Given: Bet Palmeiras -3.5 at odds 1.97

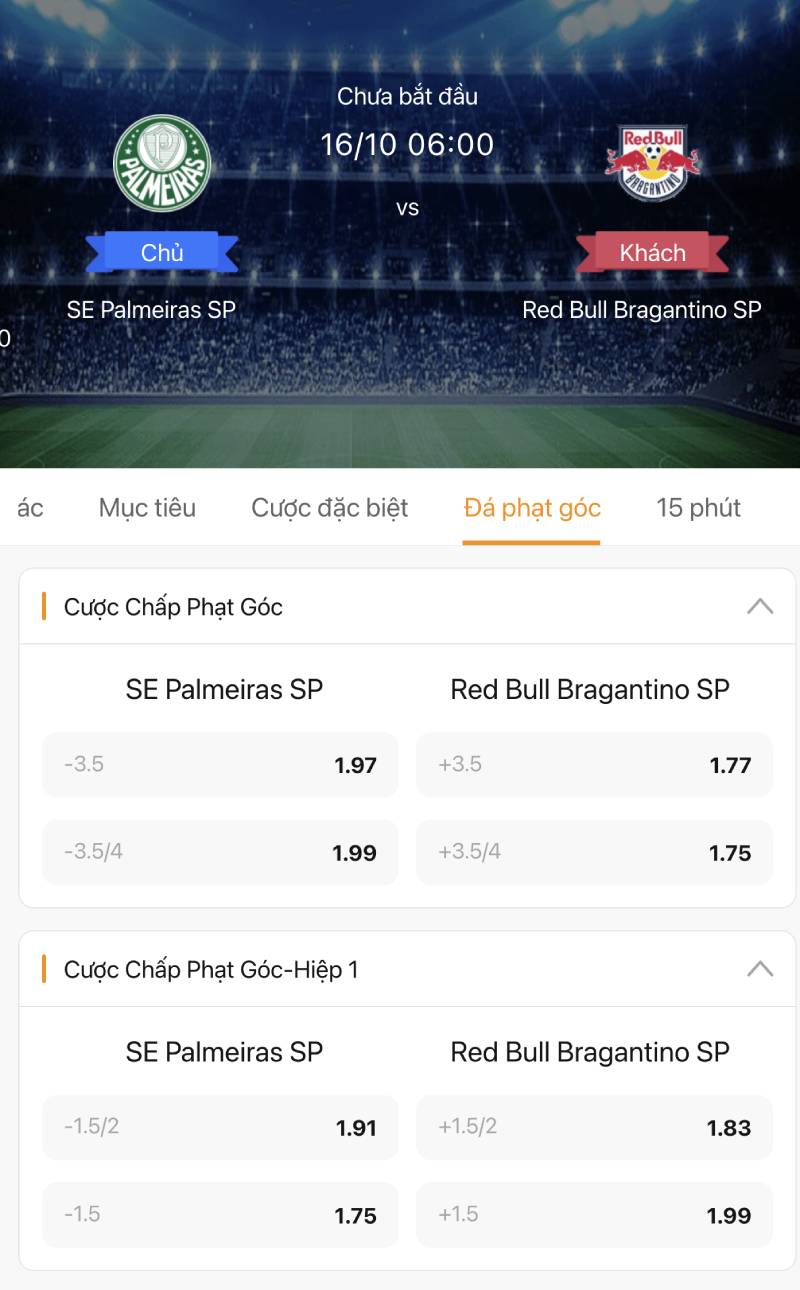Looking at the screenshot, I should tap(220, 765).
